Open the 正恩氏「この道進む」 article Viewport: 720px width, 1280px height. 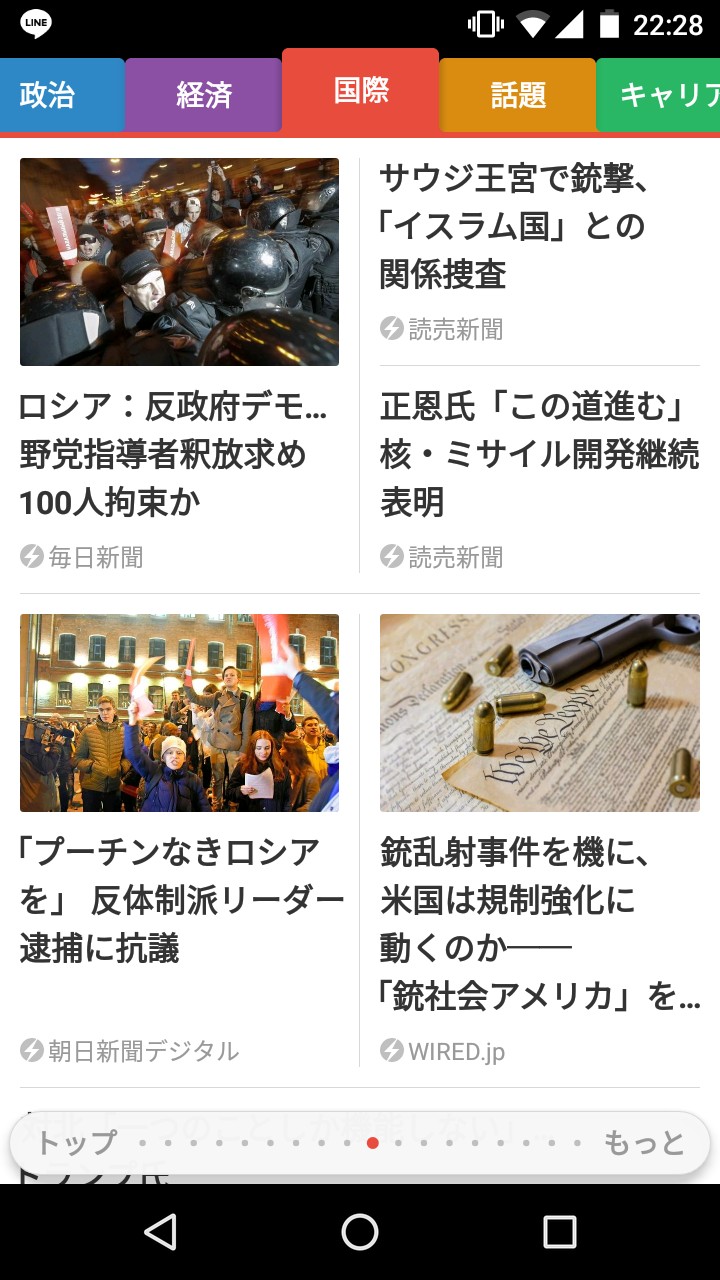pyautogui.click(x=538, y=455)
